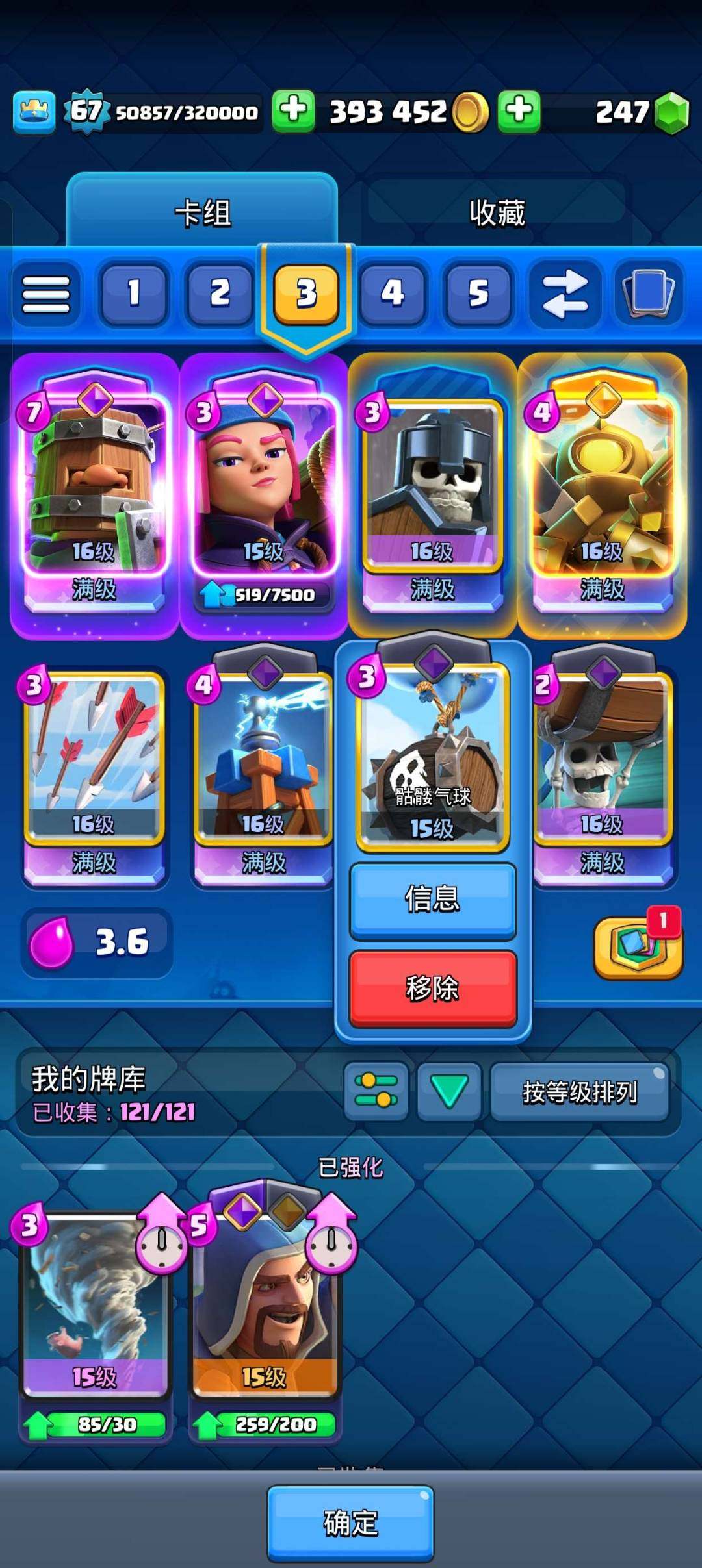Screen dimensions: 702x1568
Task: Select deck slot 2
Action: pyautogui.click(x=220, y=294)
